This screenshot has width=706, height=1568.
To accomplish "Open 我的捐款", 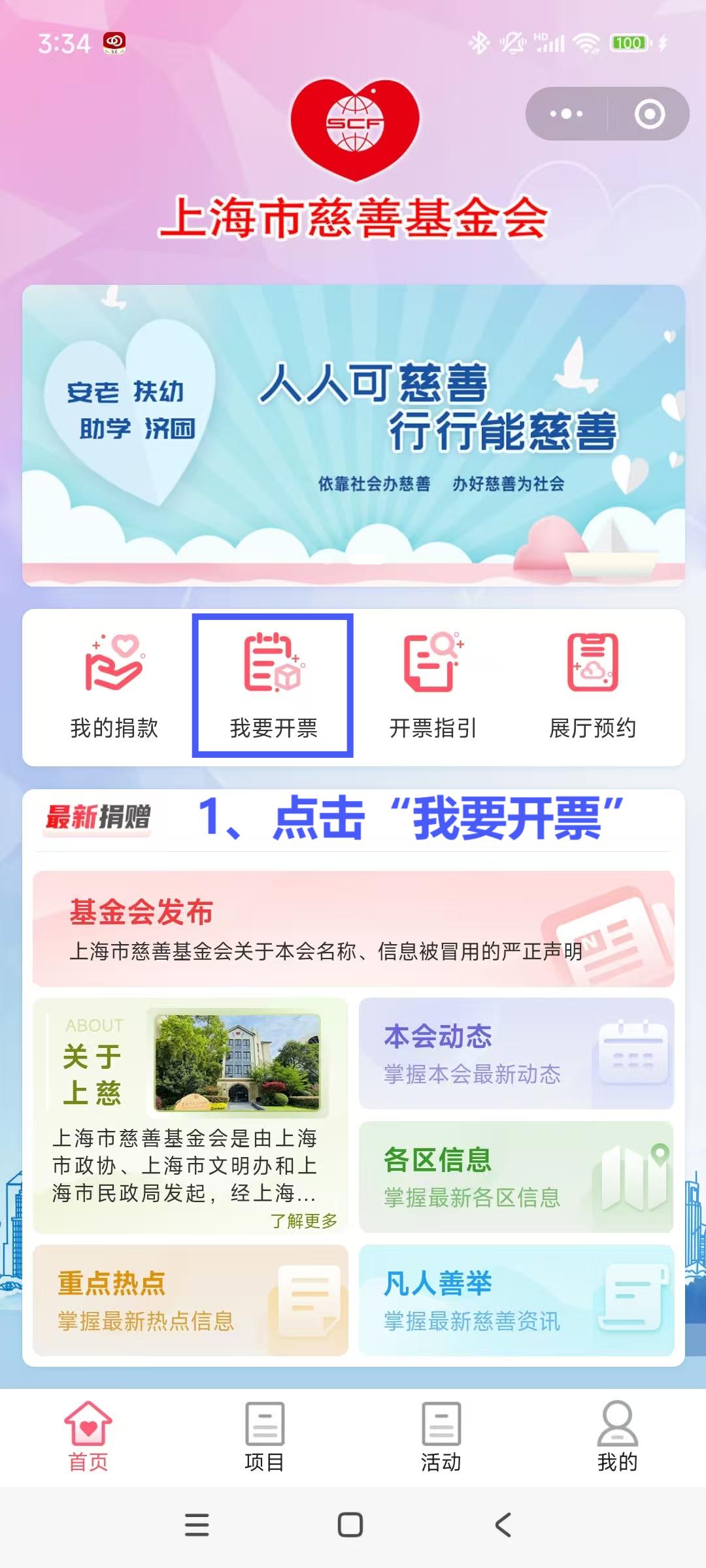I will click(114, 686).
